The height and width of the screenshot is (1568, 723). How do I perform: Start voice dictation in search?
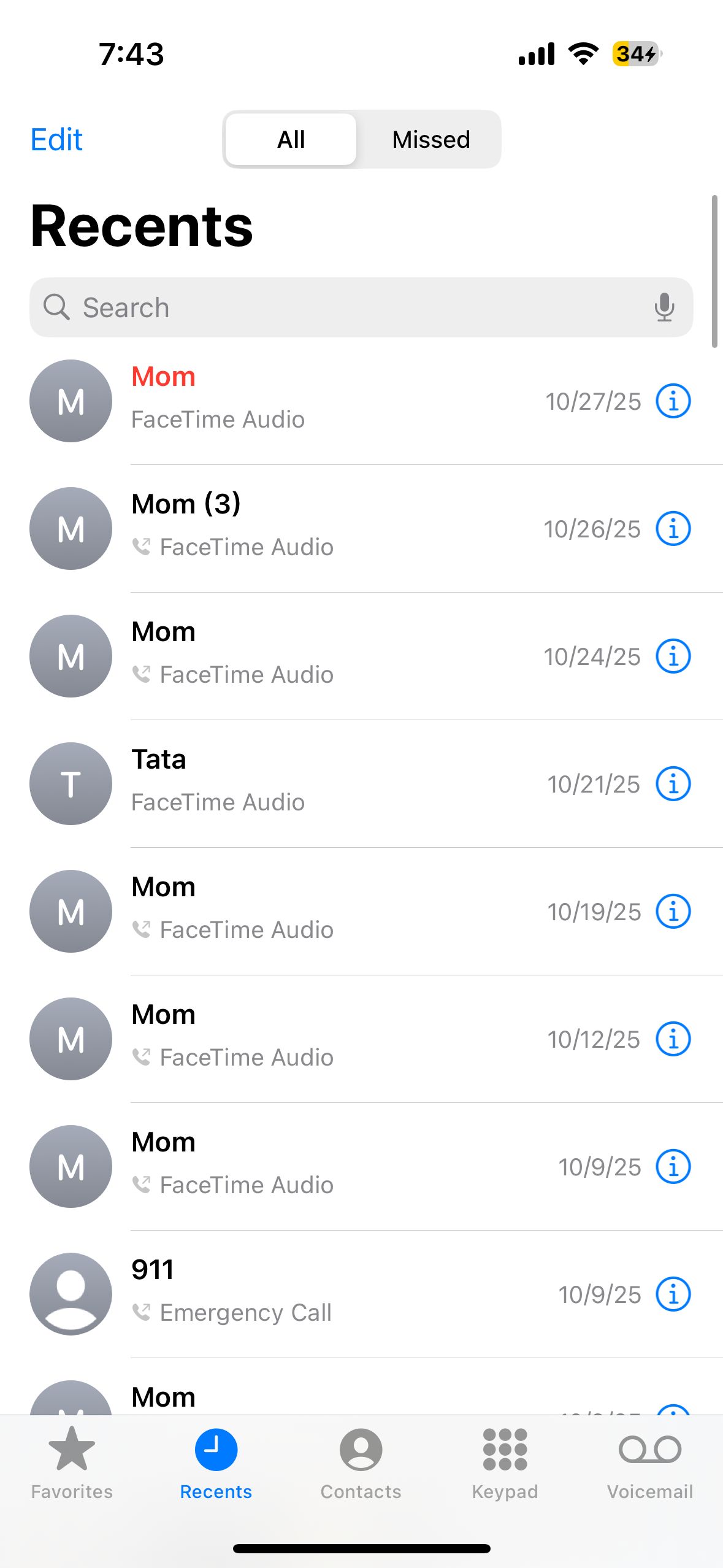pos(664,307)
